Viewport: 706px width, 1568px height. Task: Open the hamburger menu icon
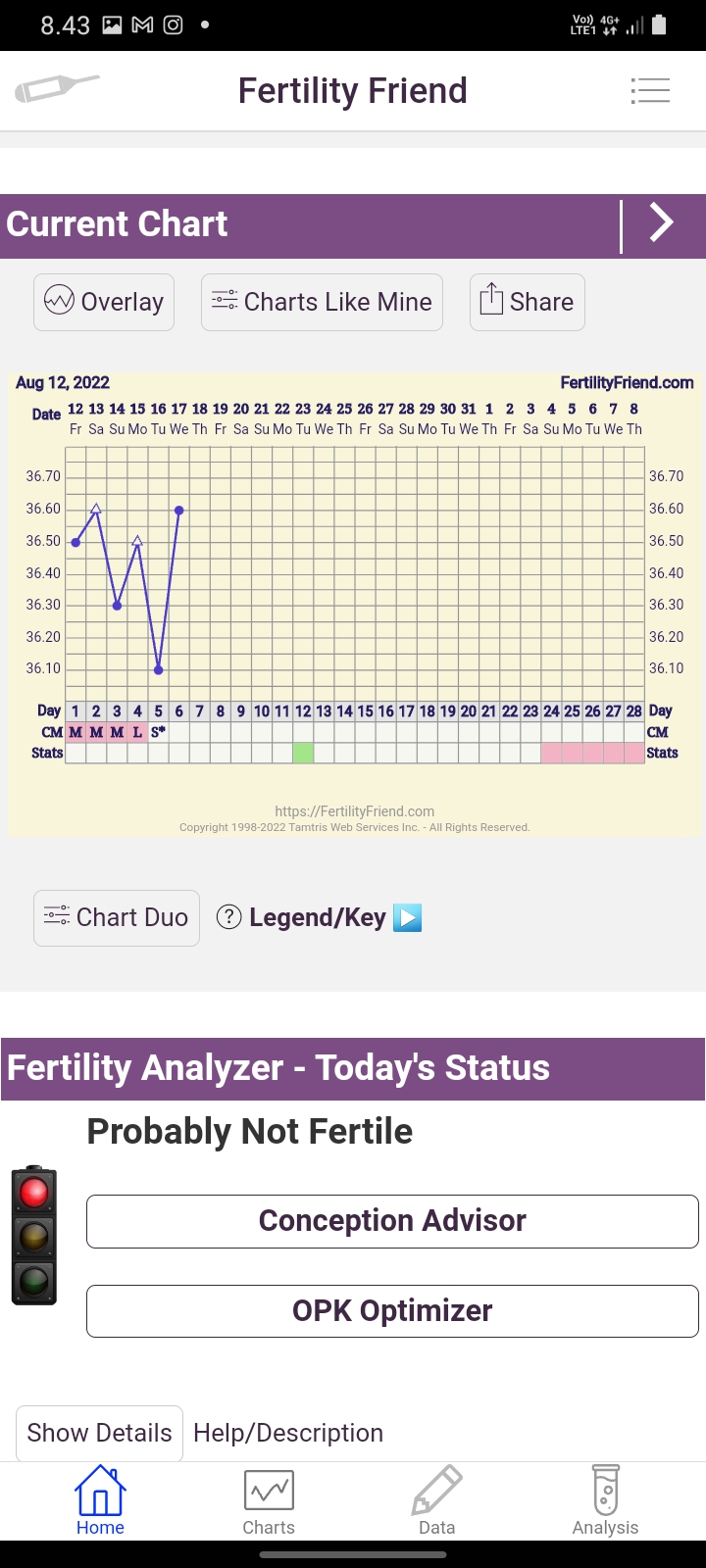650,91
